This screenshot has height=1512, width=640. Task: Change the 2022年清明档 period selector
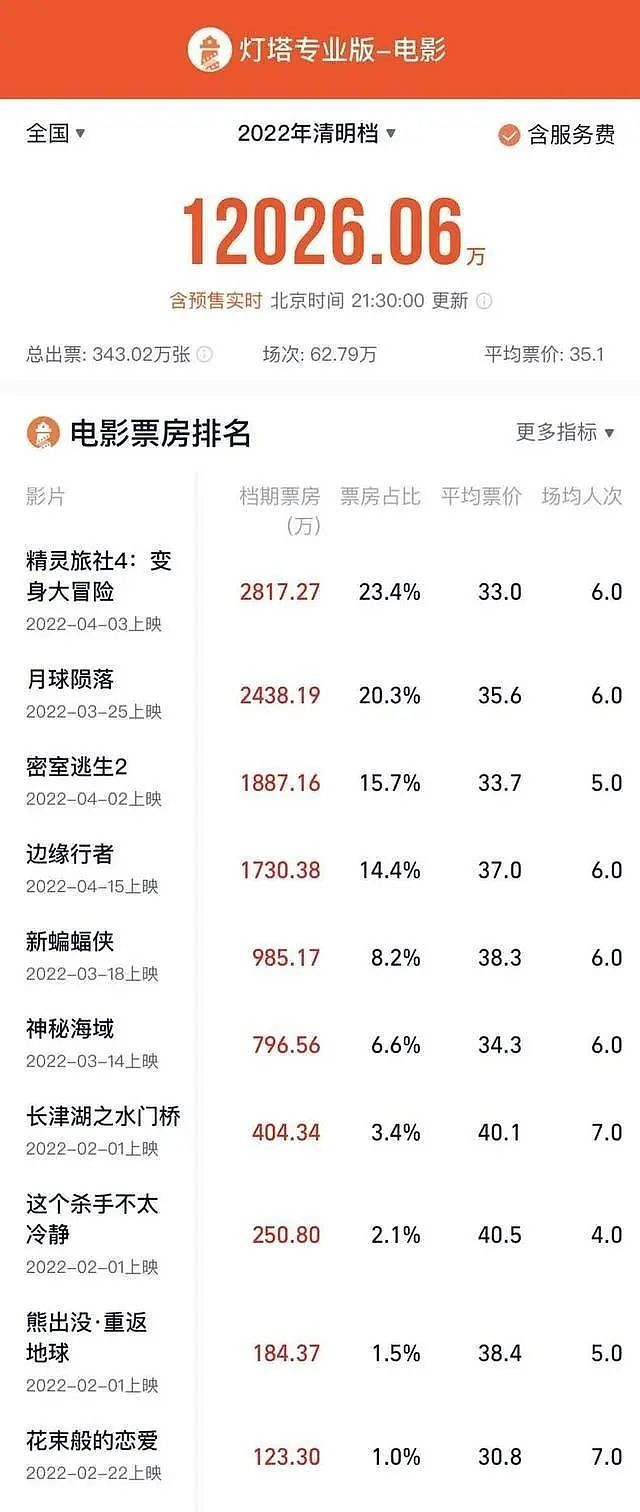coord(316,134)
